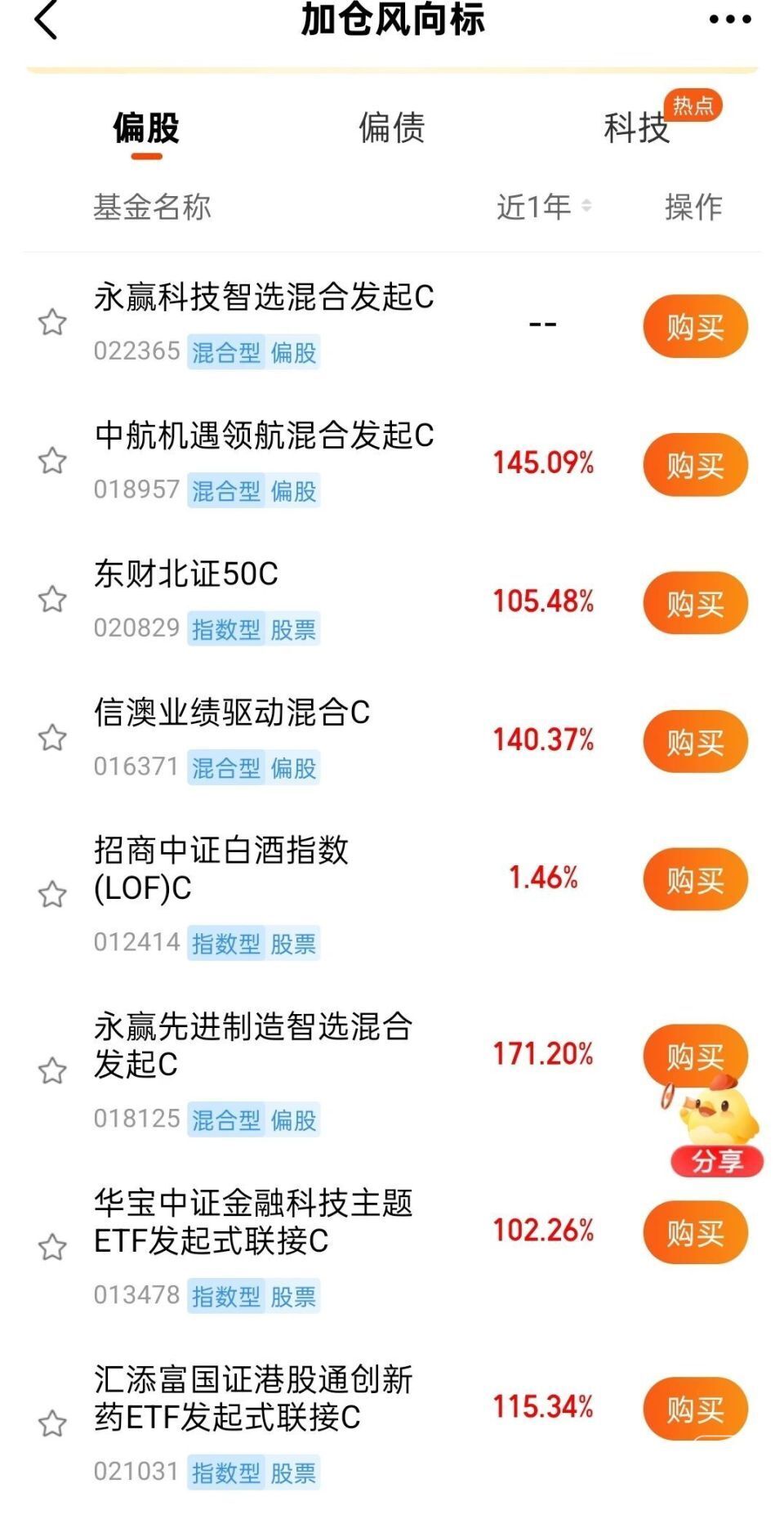Tap 购买 for 中航机遇领航混合发起C

coord(695,465)
